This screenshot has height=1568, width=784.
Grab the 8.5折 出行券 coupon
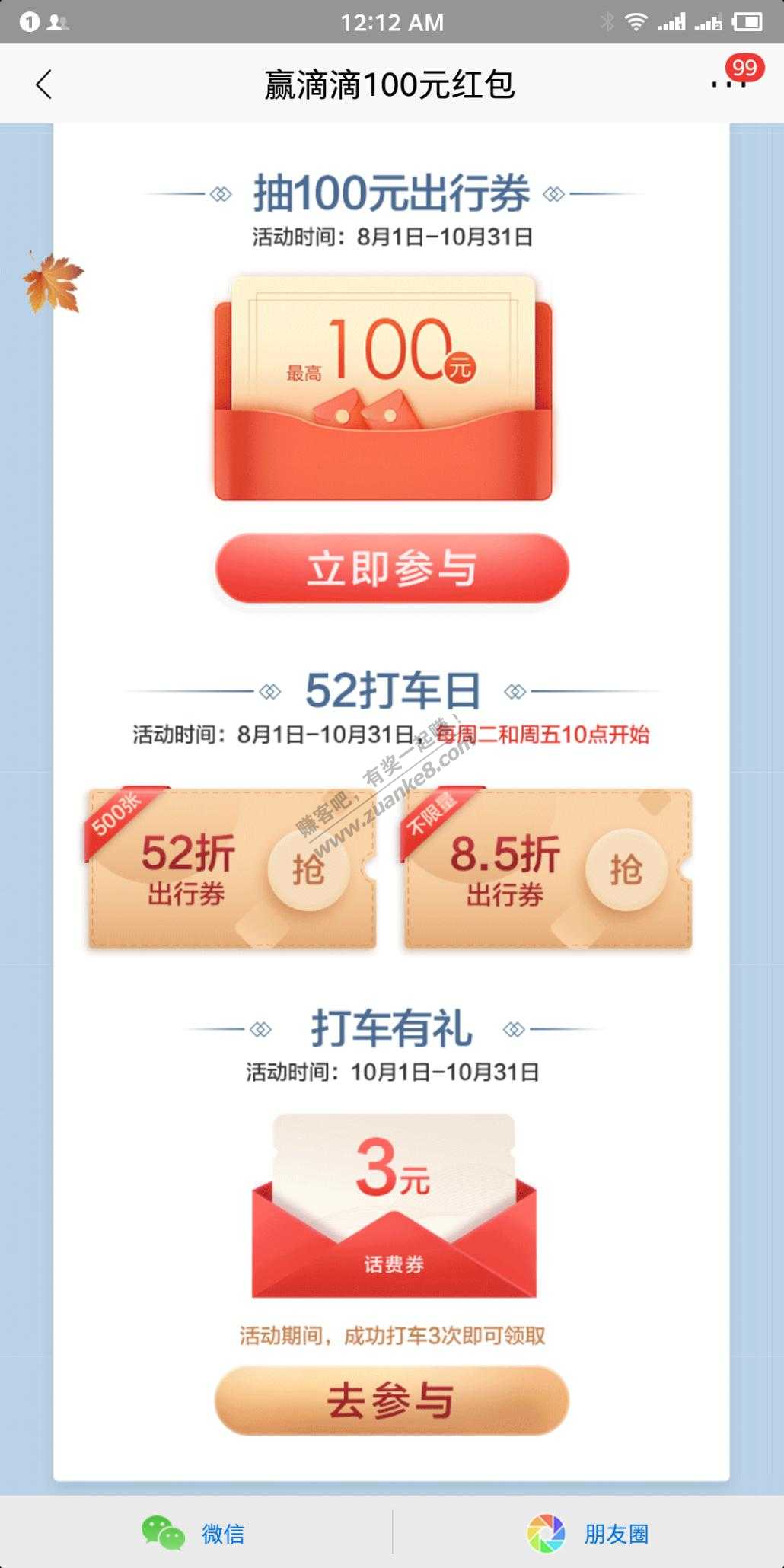(626, 869)
